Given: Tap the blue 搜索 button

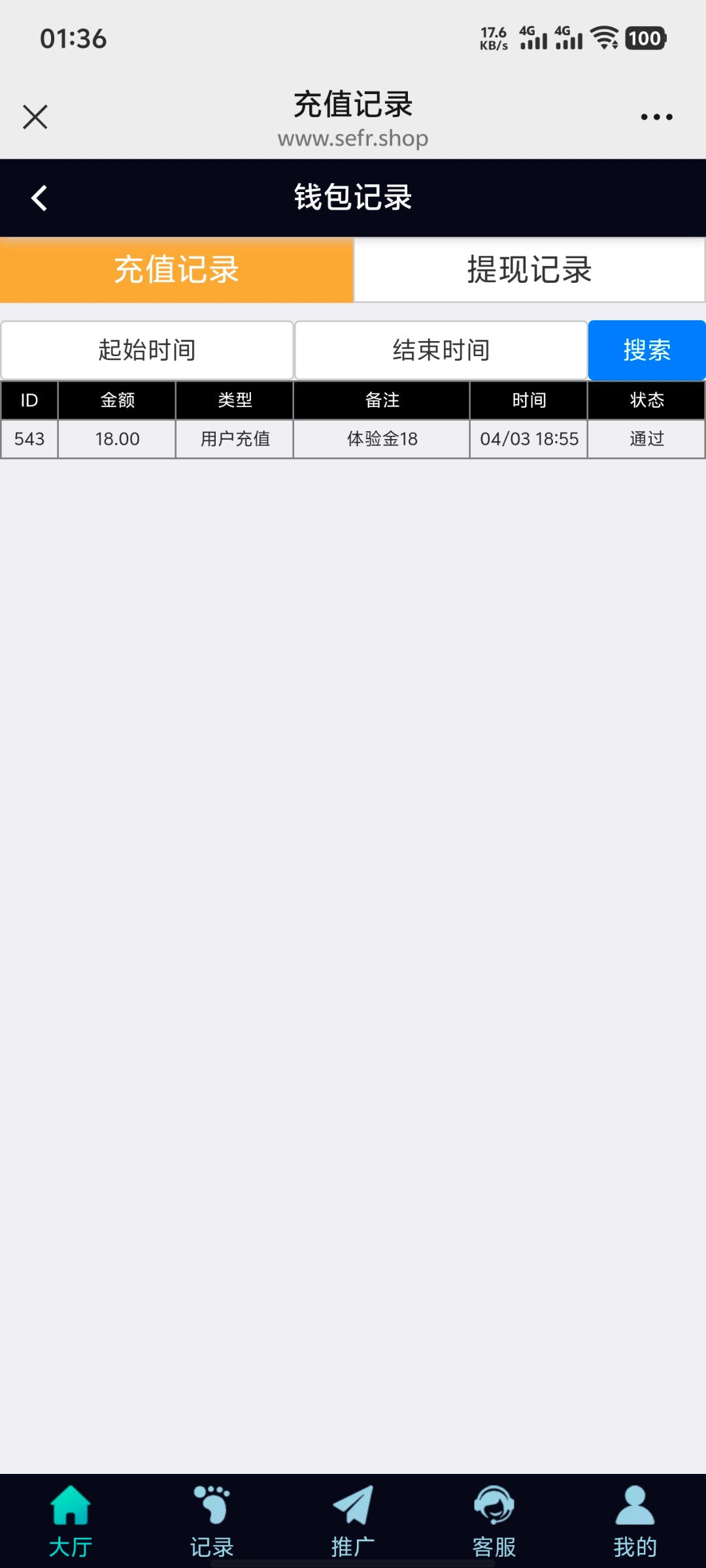Looking at the screenshot, I should pyautogui.click(x=647, y=350).
